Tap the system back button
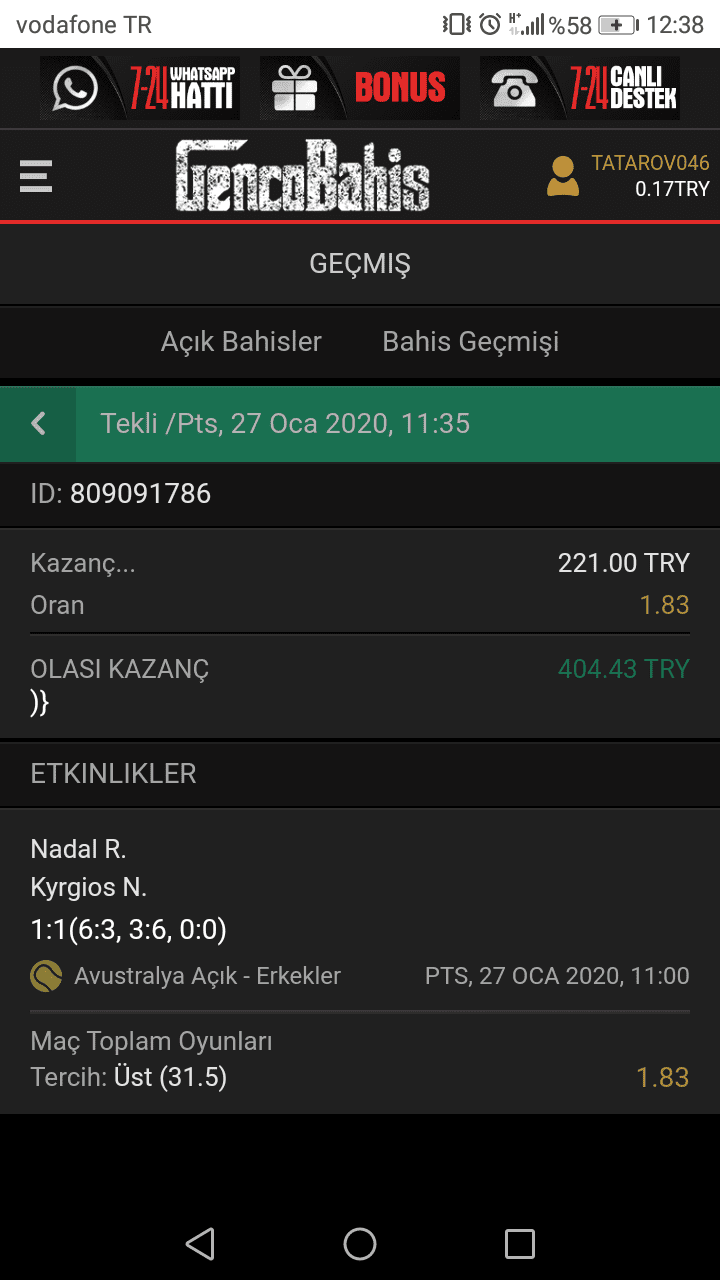 pos(200,1244)
